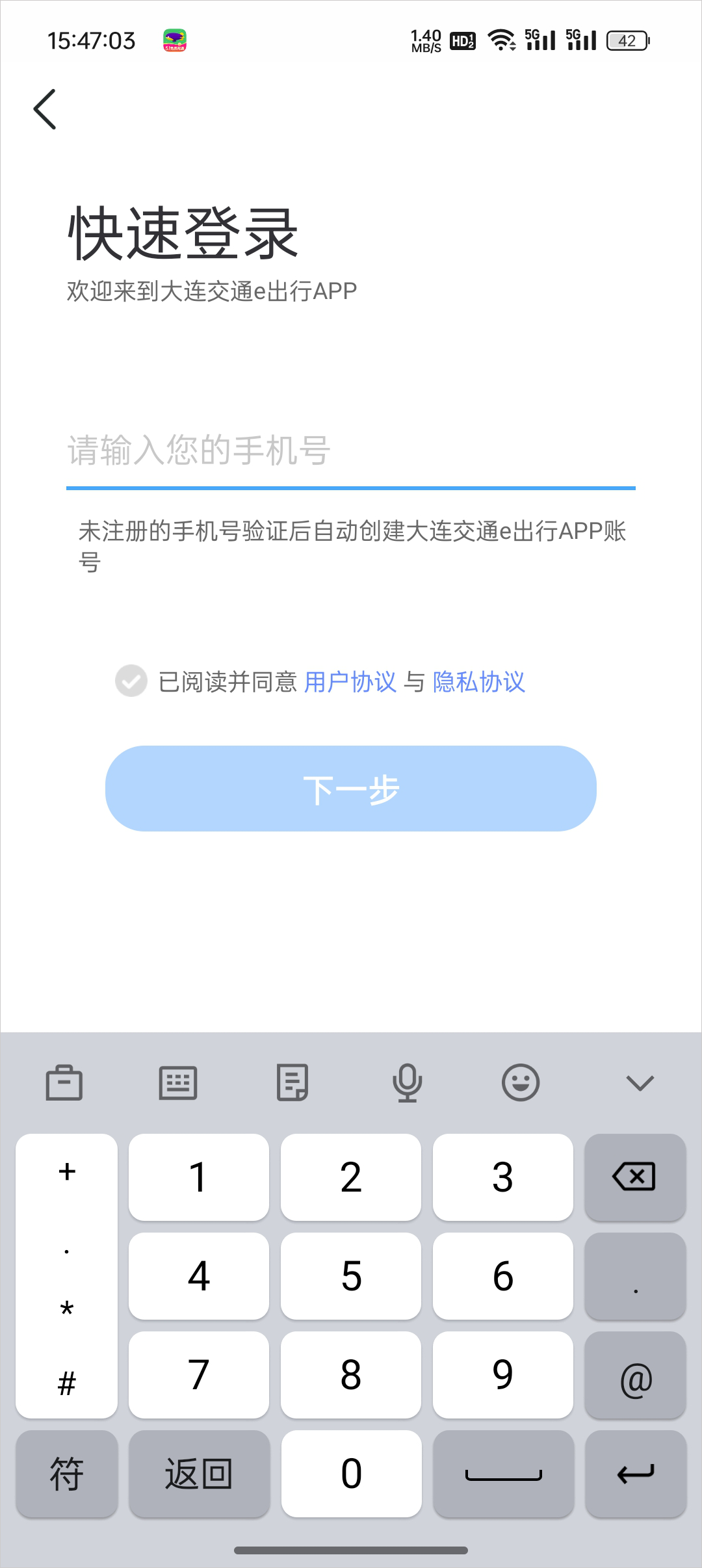The width and height of the screenshot is (702, 1568).
Task: Tap the backspace key
Action: pos(635,1177)
